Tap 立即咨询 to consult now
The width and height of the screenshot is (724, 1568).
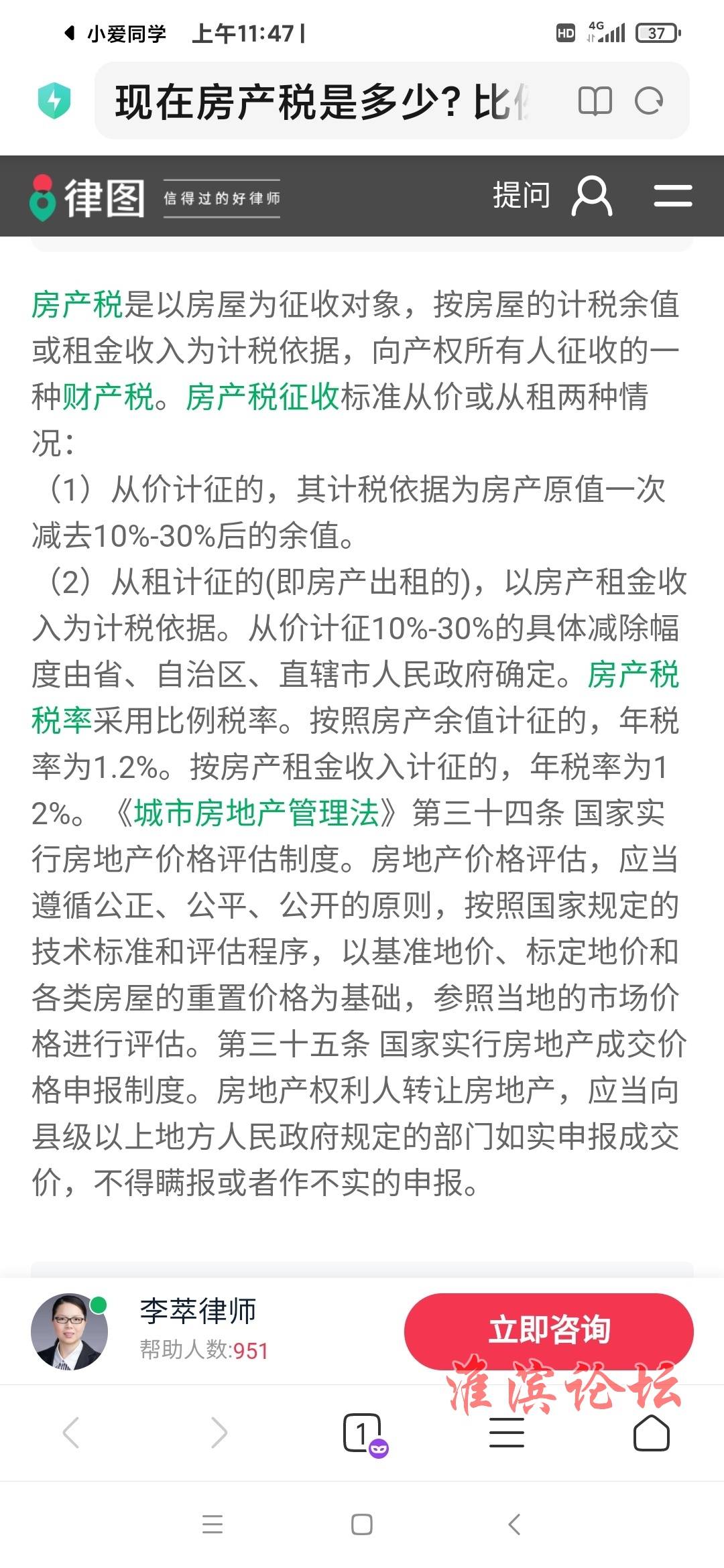point(548,1329)
